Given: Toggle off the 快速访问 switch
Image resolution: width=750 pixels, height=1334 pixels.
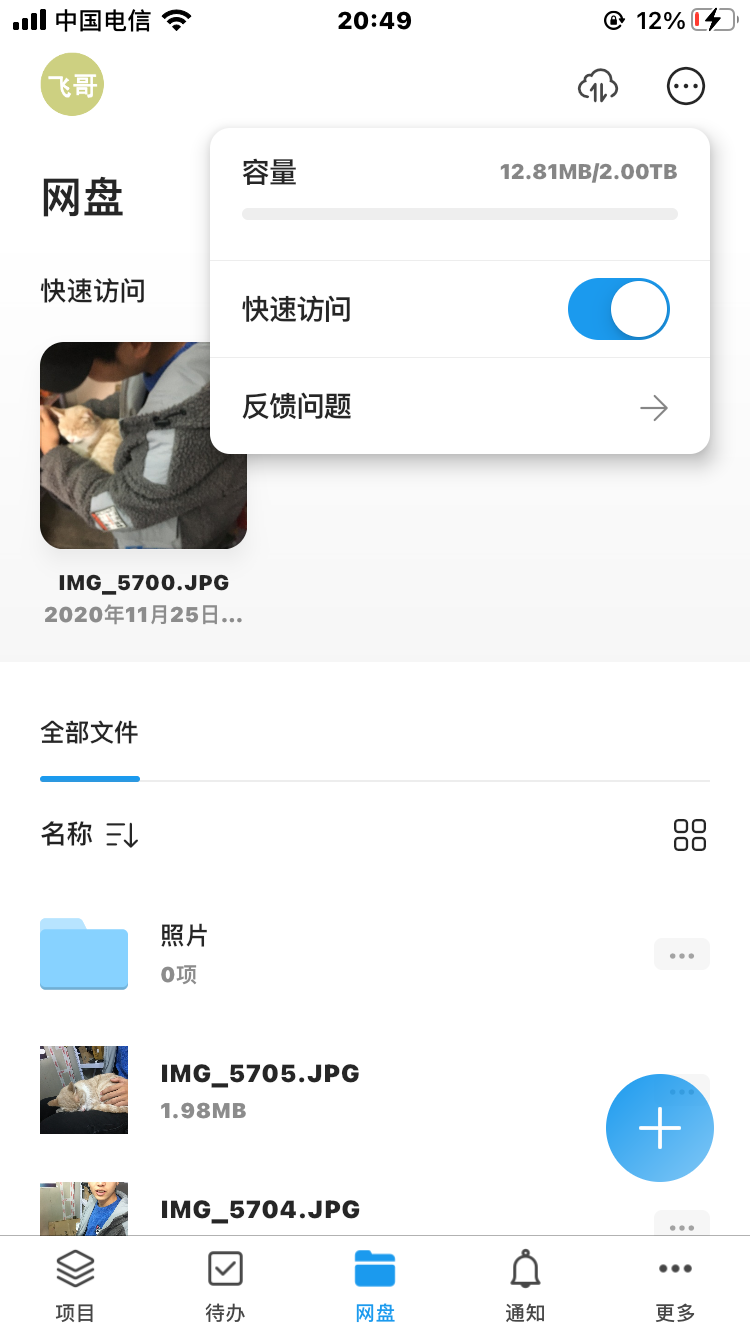Looking at the screenshot, I should click(619, 309).
